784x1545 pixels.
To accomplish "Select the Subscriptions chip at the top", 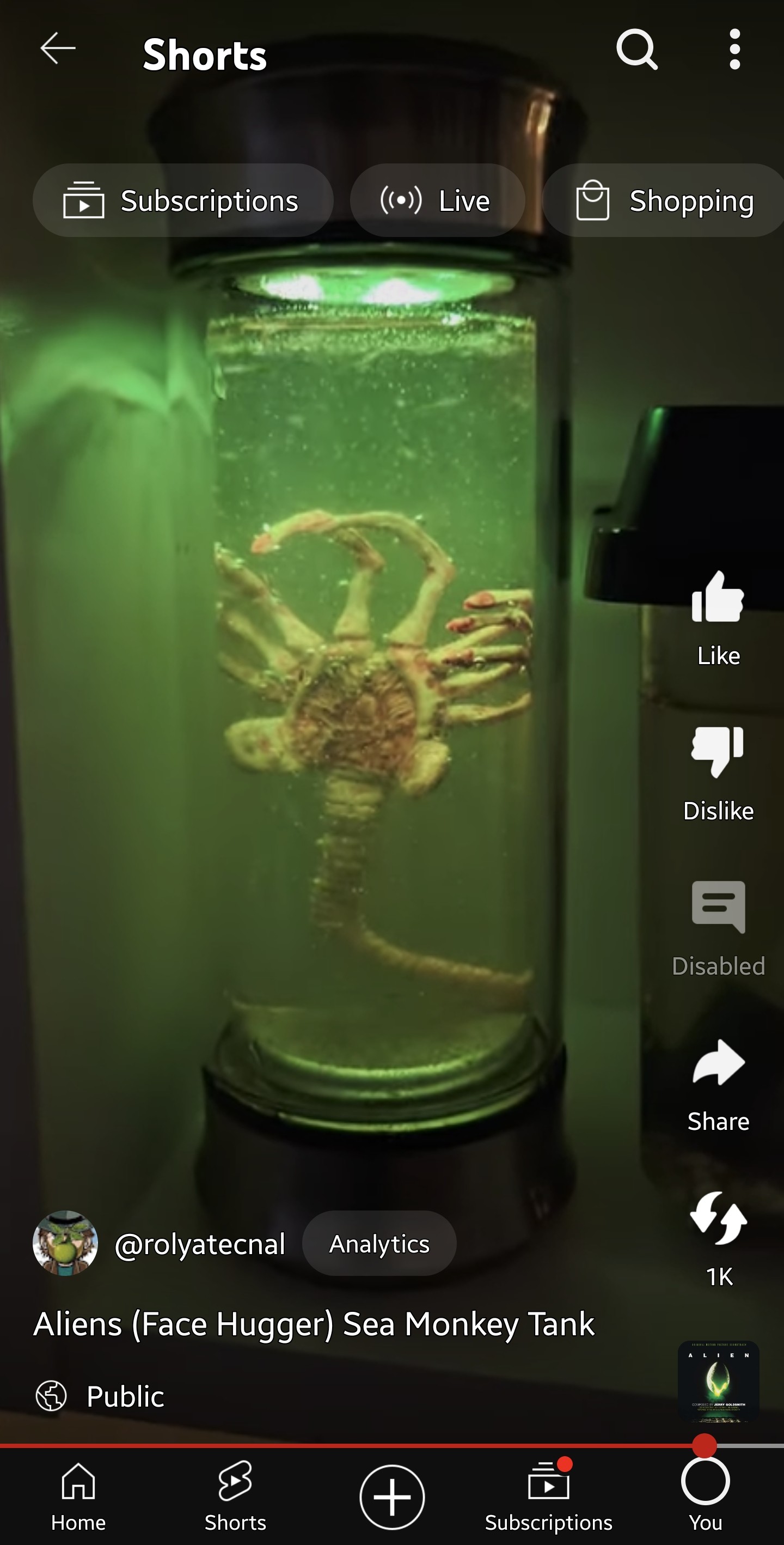I will coord(183,200).
